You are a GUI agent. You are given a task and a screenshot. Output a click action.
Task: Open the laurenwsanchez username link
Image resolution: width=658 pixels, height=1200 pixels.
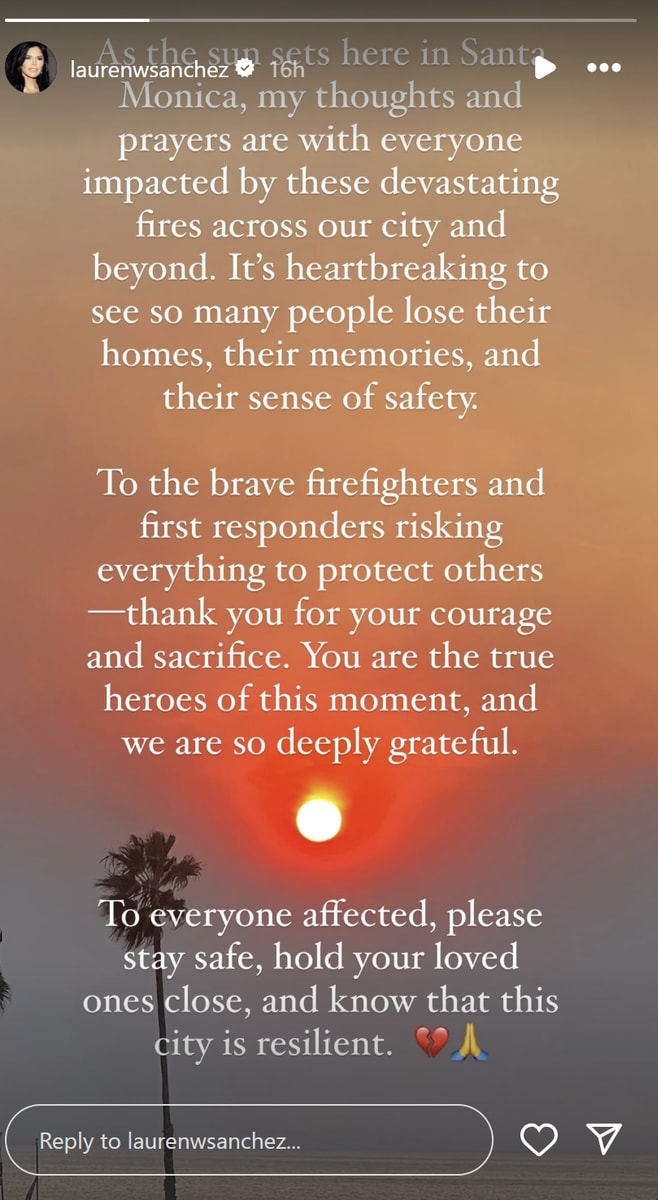pos(150,69)
